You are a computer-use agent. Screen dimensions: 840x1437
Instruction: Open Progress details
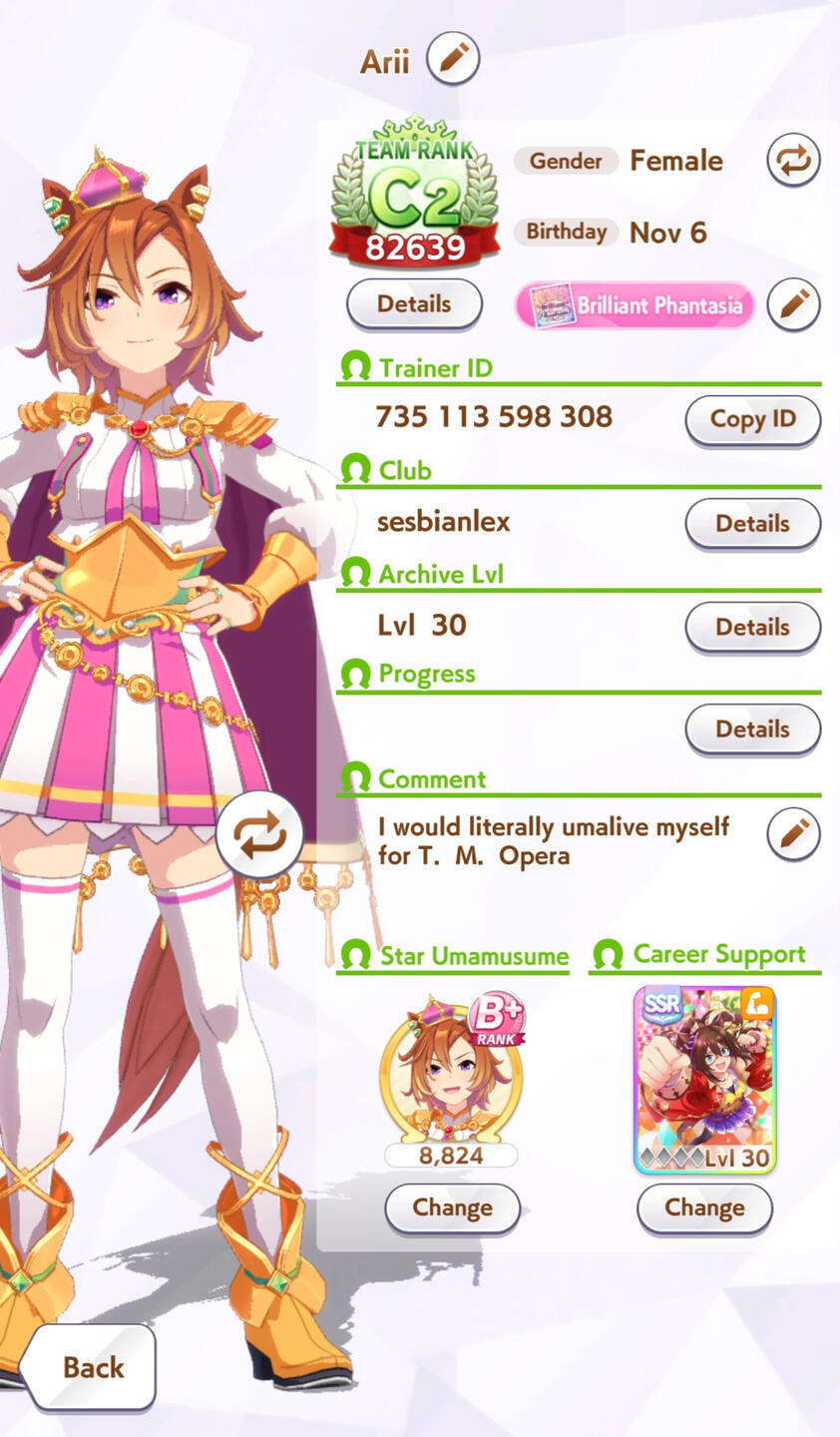tap(752, 729)
